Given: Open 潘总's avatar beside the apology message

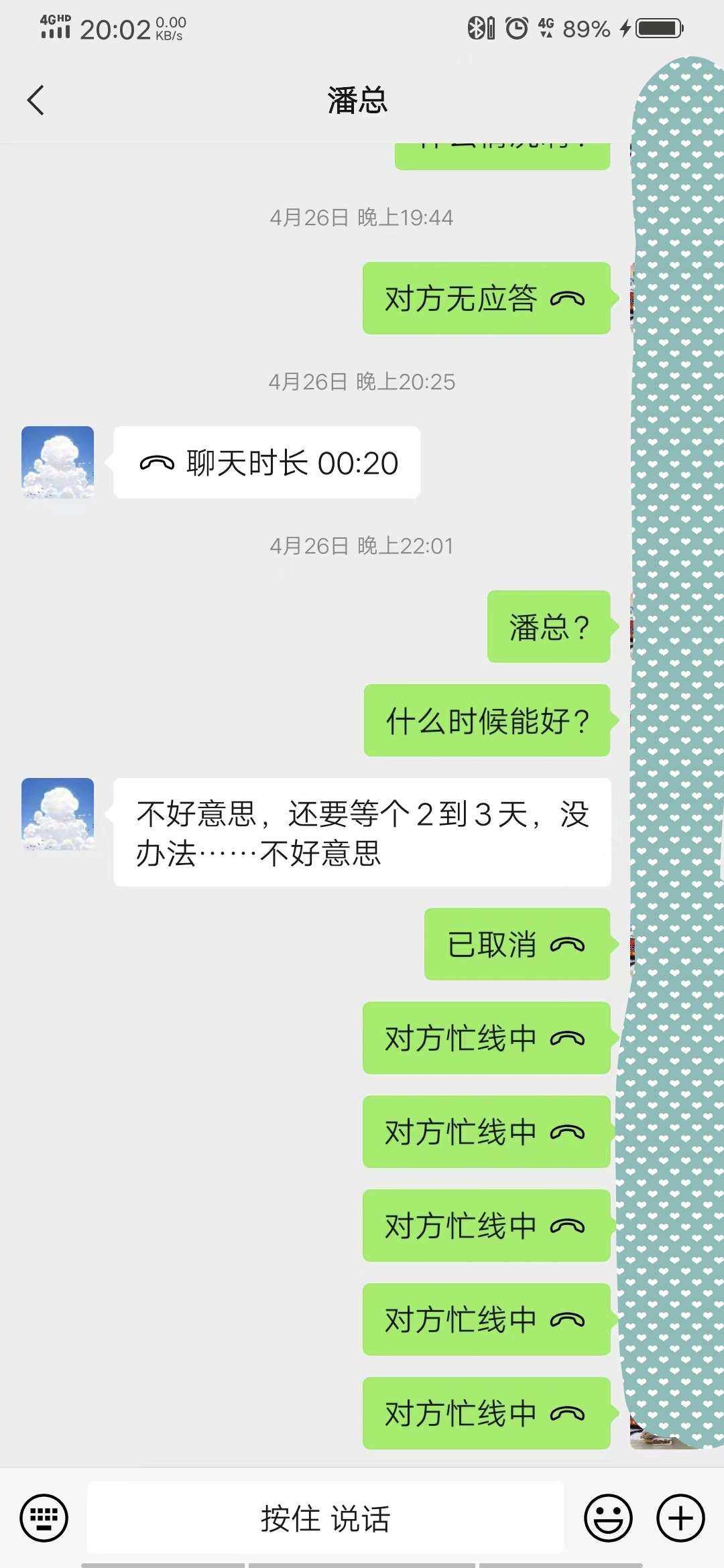Looking at the screenshot, I should (x=58, y=814).
